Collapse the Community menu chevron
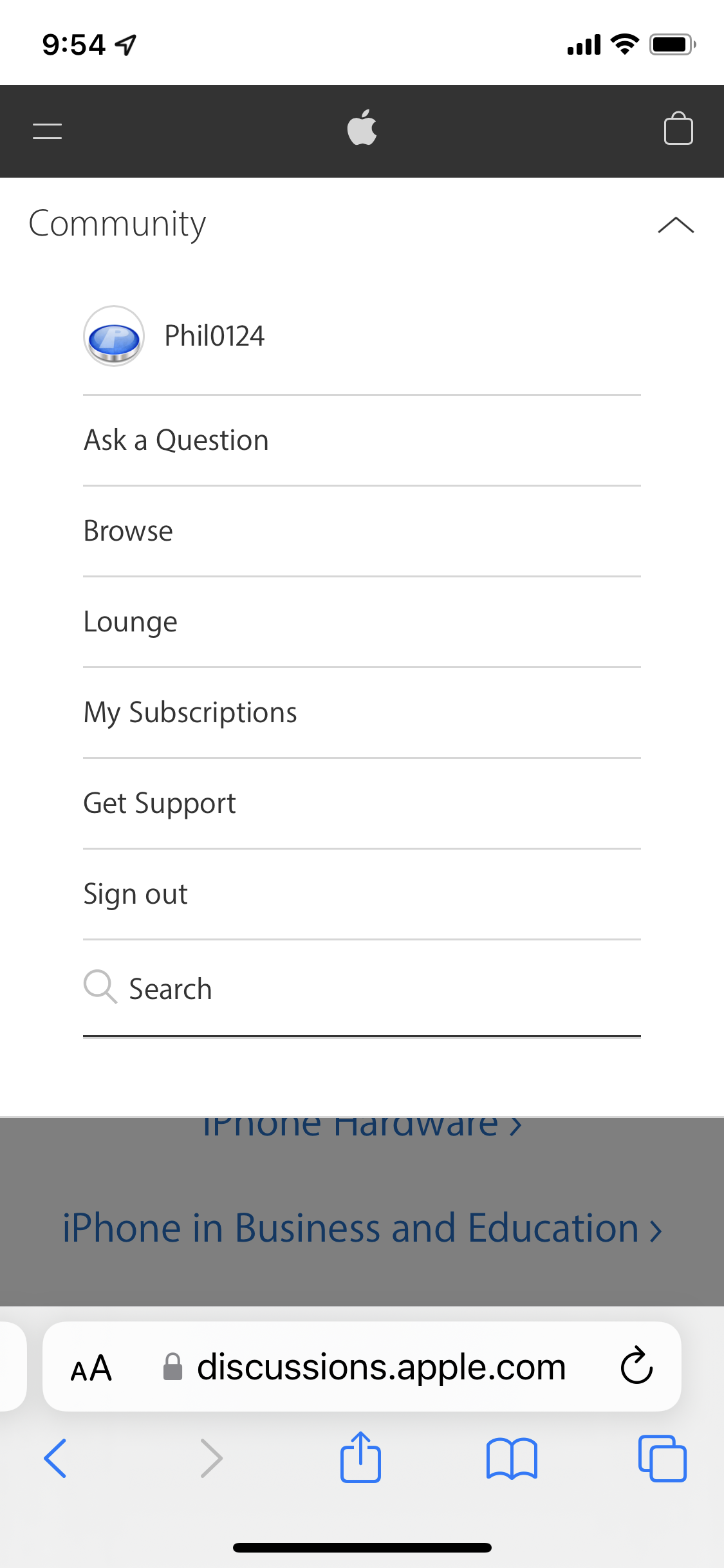The image size is (724, 1568). tap(676, 225)
